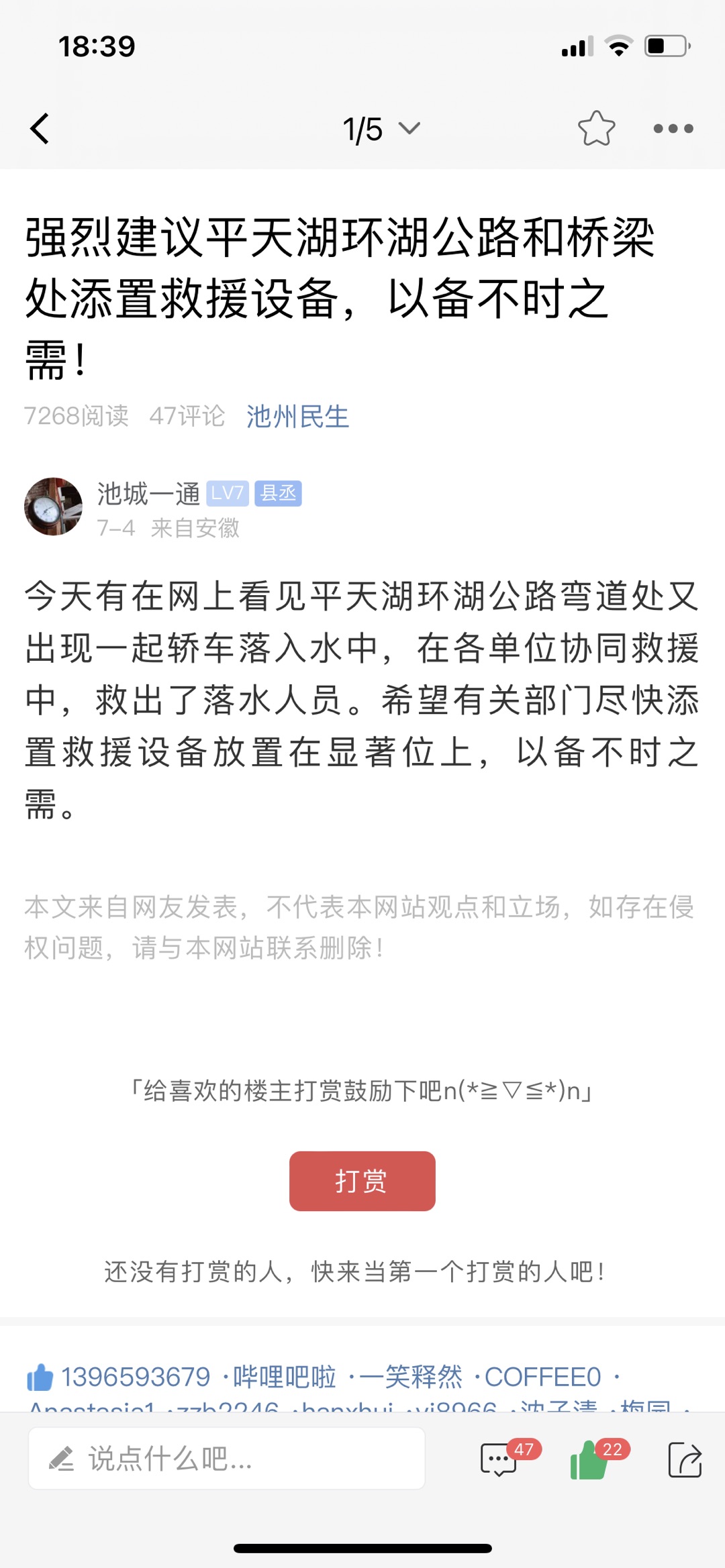The image size is (725, 1568).
Task: Open 池城一通 username profile
Action: pyautogui.click(x=148, y=494)
